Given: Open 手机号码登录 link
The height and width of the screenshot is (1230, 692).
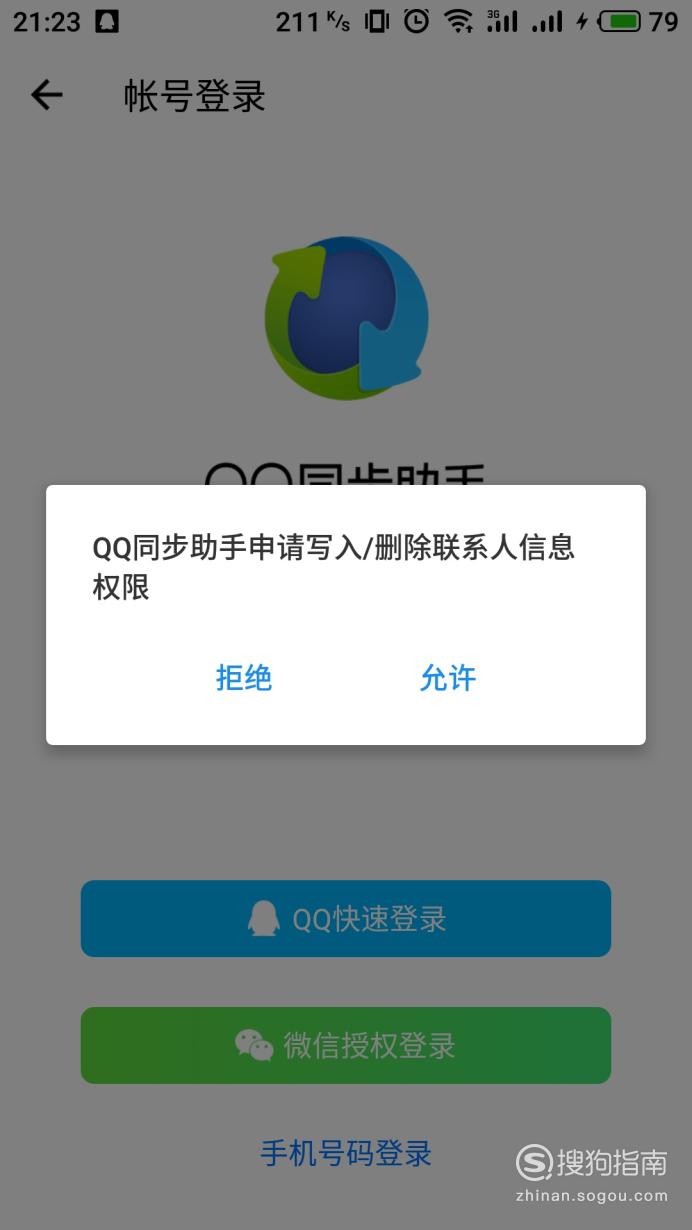Looking at the screenshot, I should pyautogui.click(x=346, y=1154).
